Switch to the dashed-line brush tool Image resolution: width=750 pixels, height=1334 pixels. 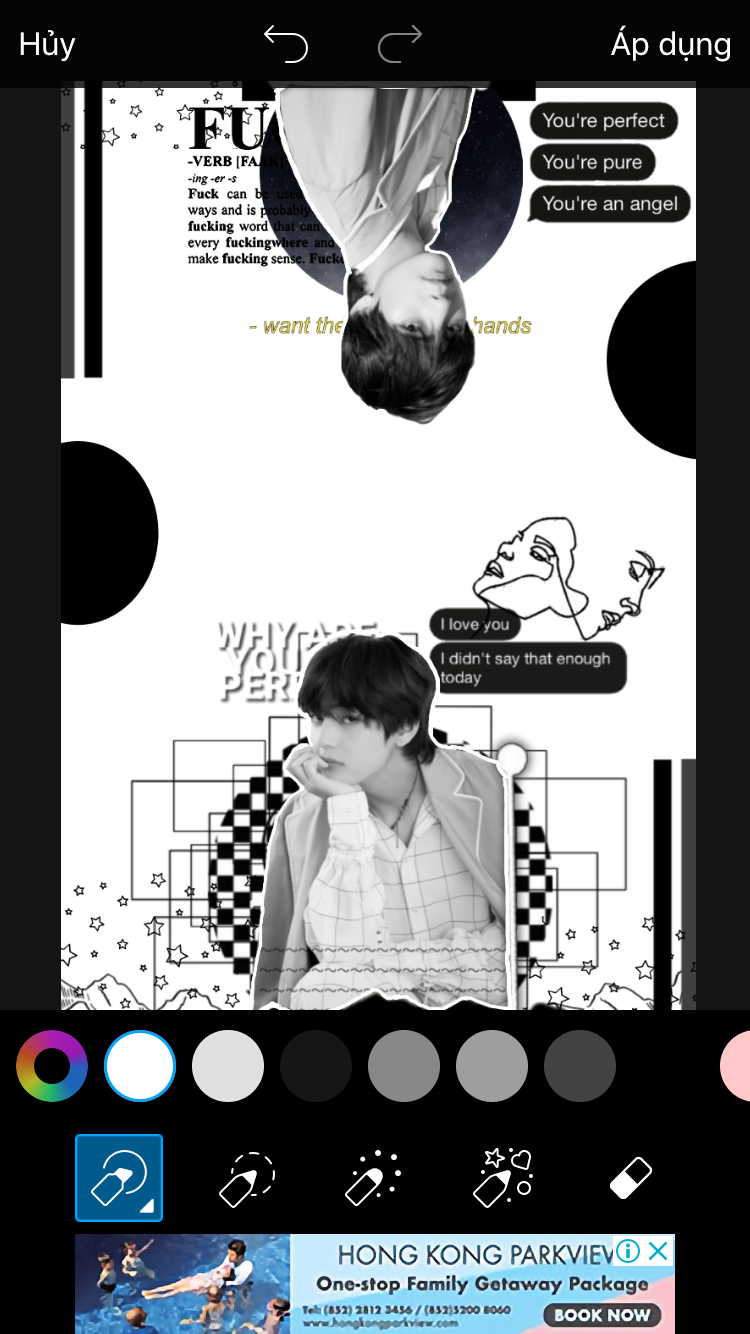click(246, 1178)
